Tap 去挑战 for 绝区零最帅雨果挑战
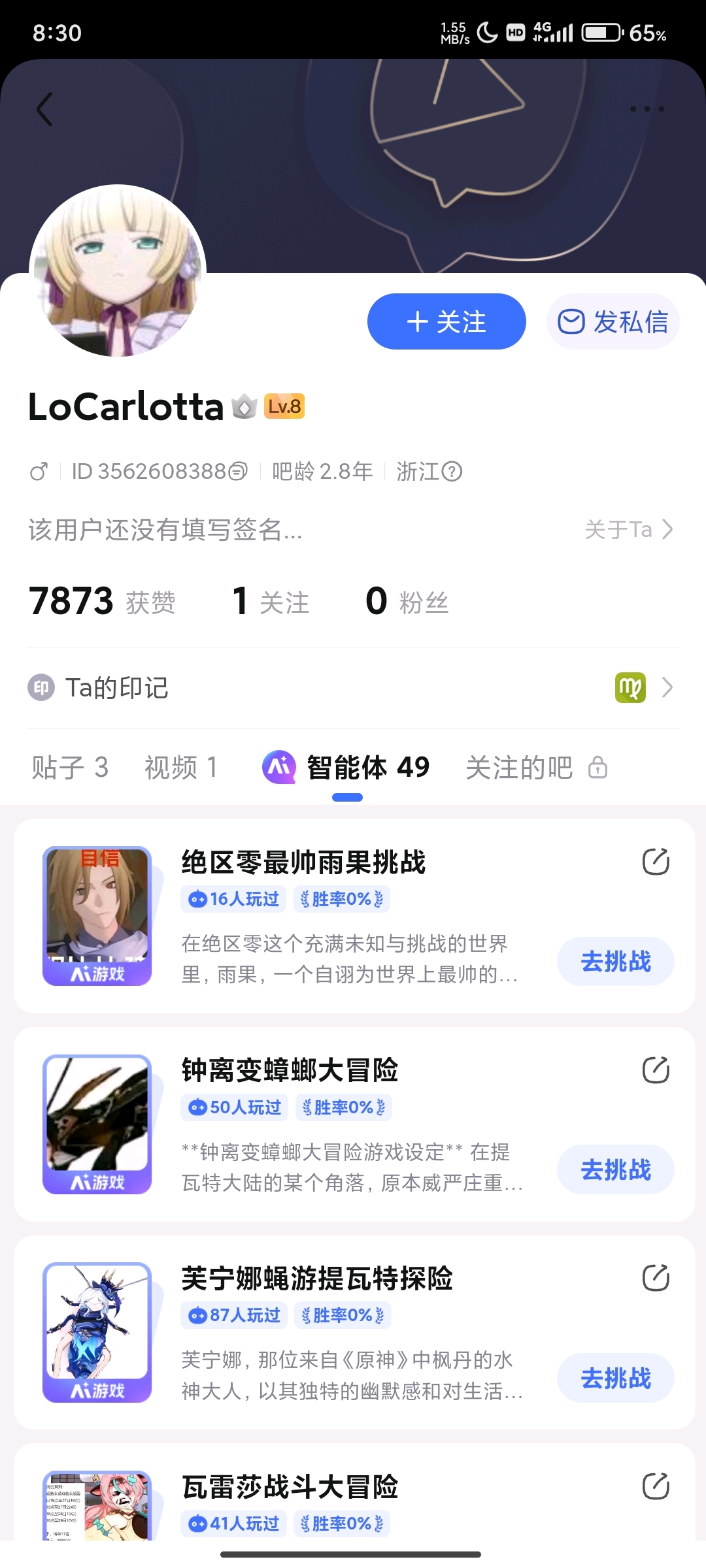The height and width of the screenshot is (1568, 706). coord(615,962)
